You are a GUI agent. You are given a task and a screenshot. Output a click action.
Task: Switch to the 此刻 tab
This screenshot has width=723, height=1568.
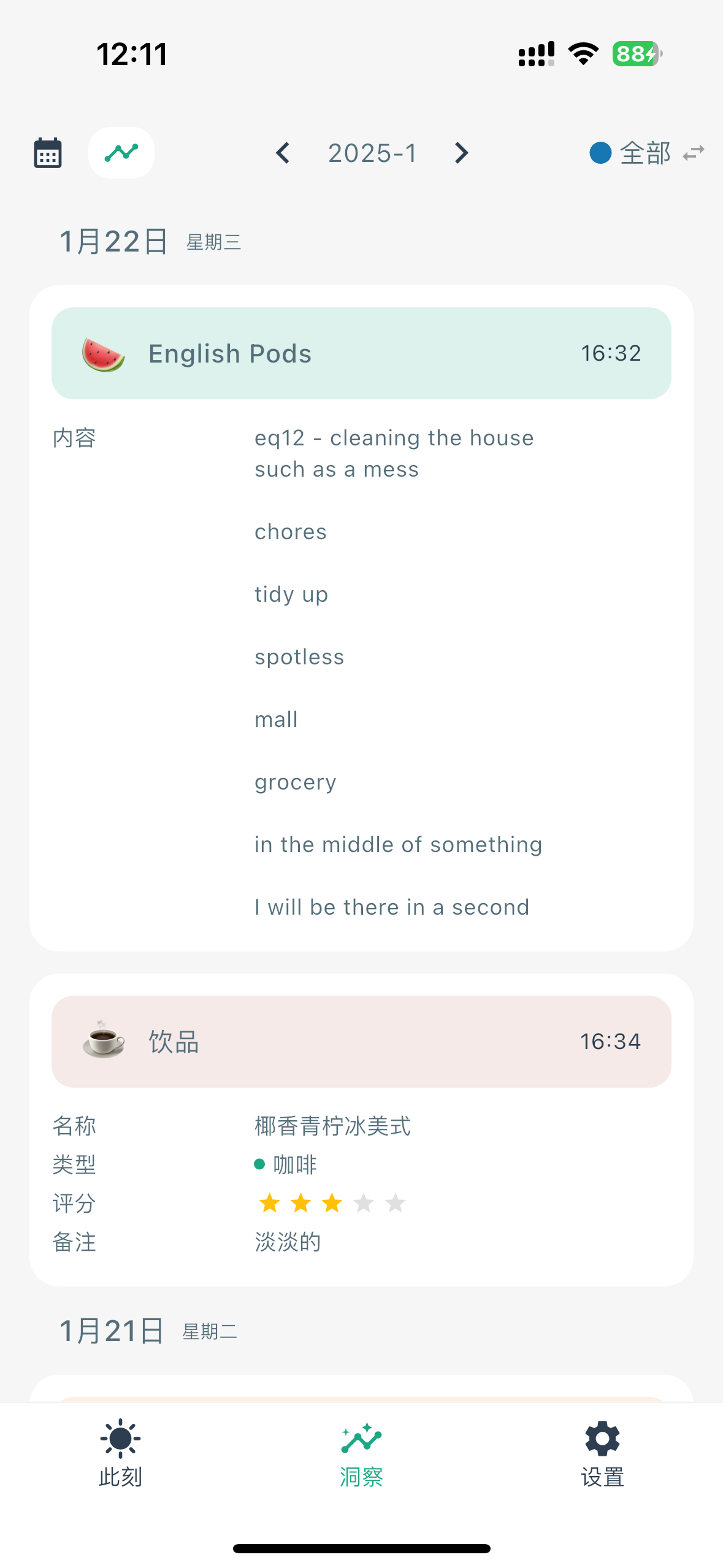tap(120, 1453)
